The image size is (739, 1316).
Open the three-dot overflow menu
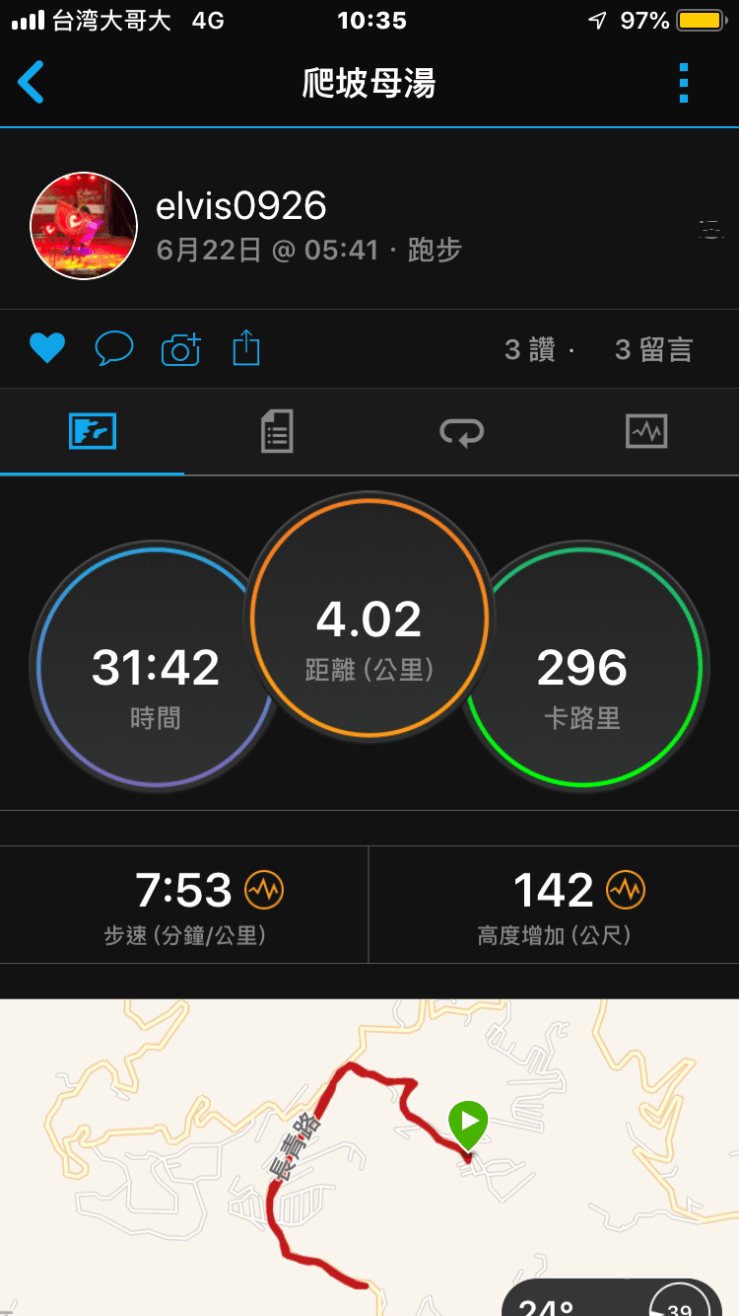tap(683, 83)
